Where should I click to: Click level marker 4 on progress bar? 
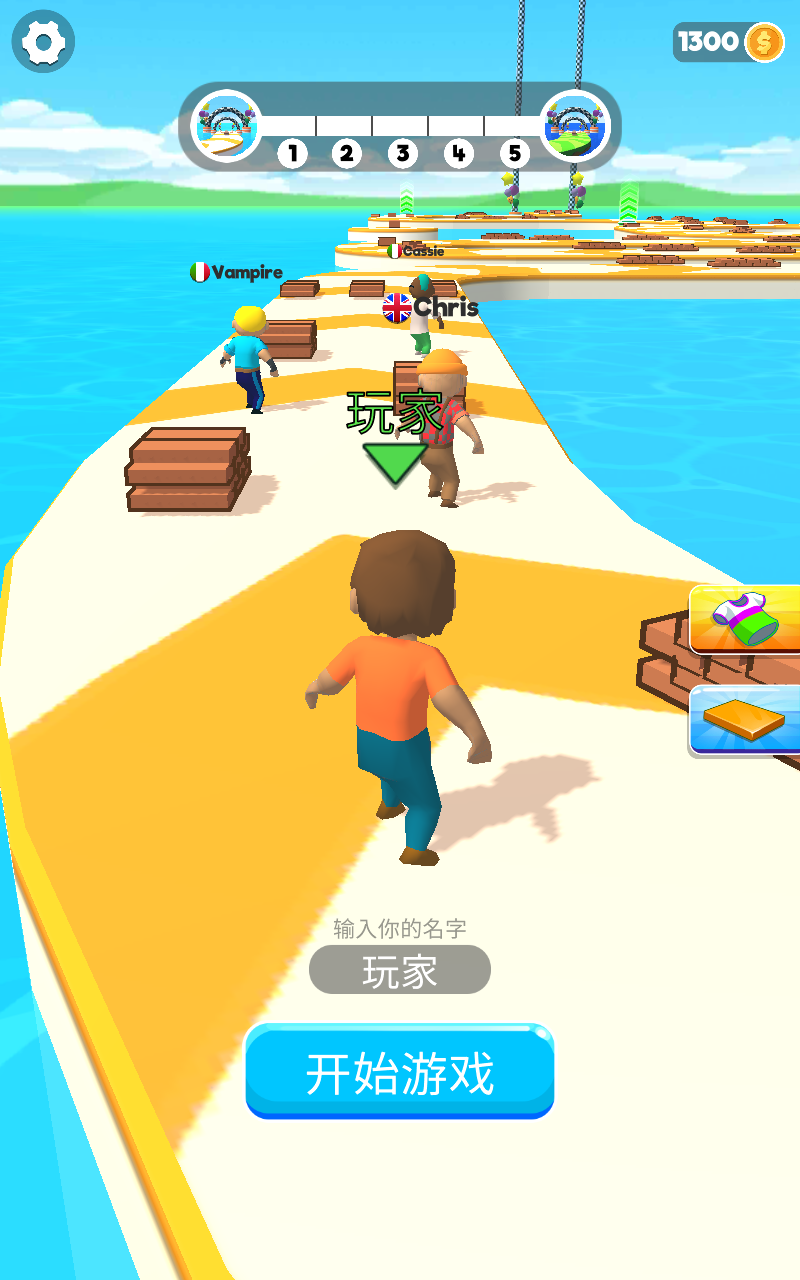coord(460,154)
